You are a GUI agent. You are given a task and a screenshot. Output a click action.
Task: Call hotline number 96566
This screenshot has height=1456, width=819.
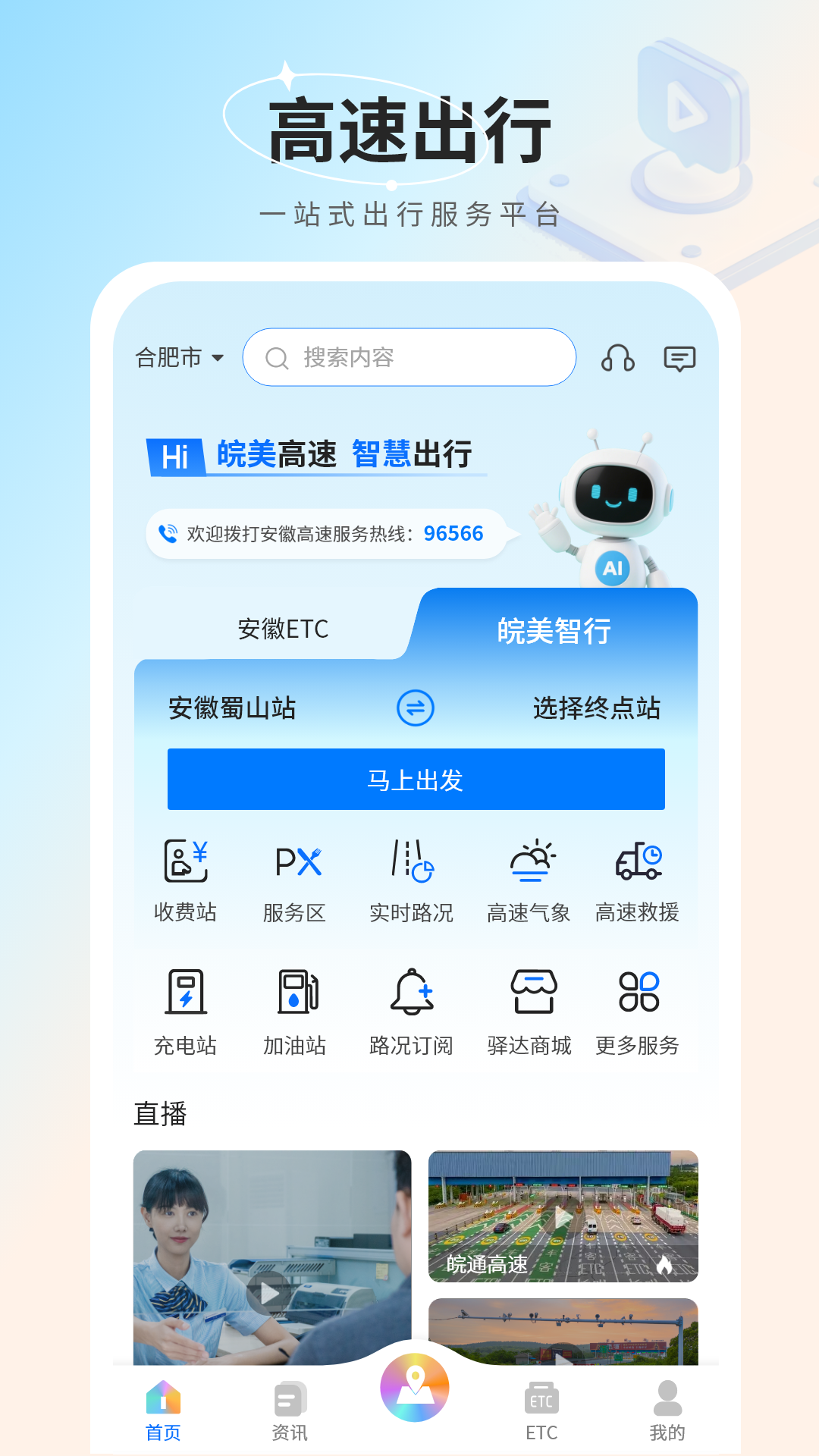453,534
